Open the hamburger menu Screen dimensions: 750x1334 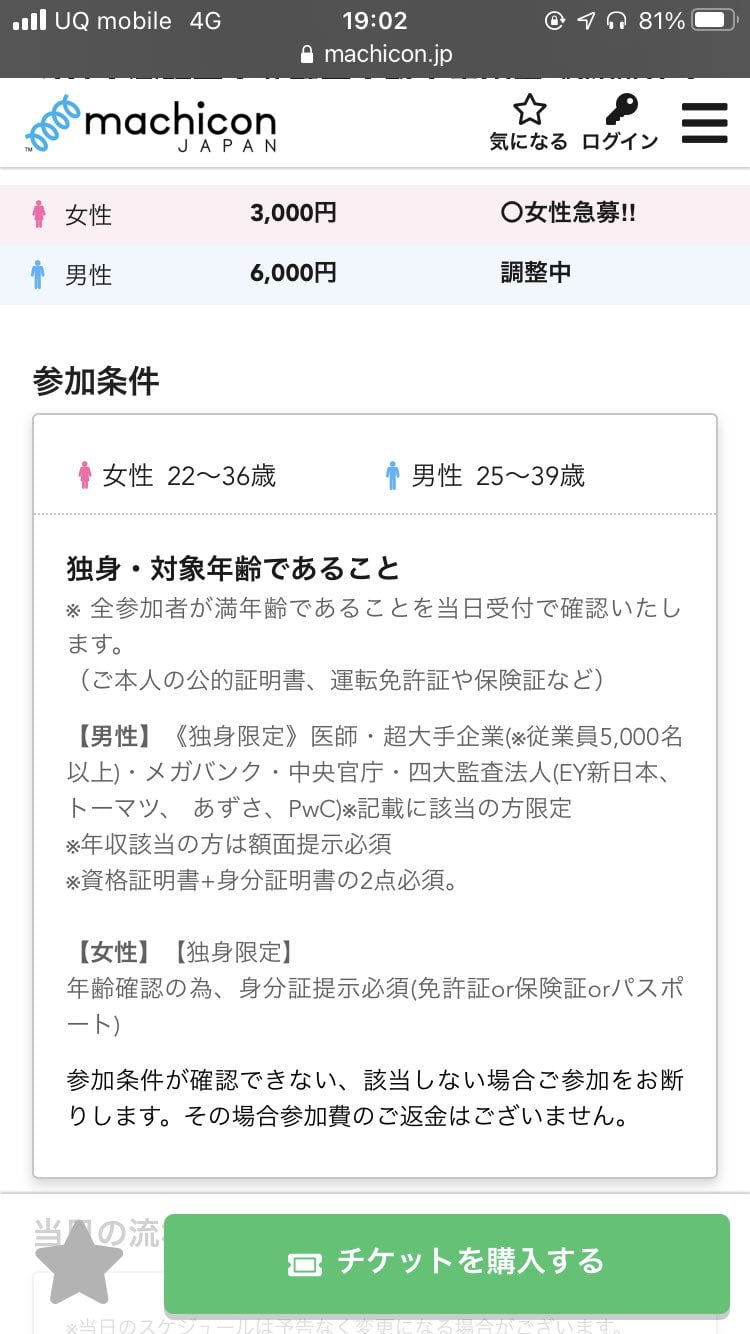704,123
